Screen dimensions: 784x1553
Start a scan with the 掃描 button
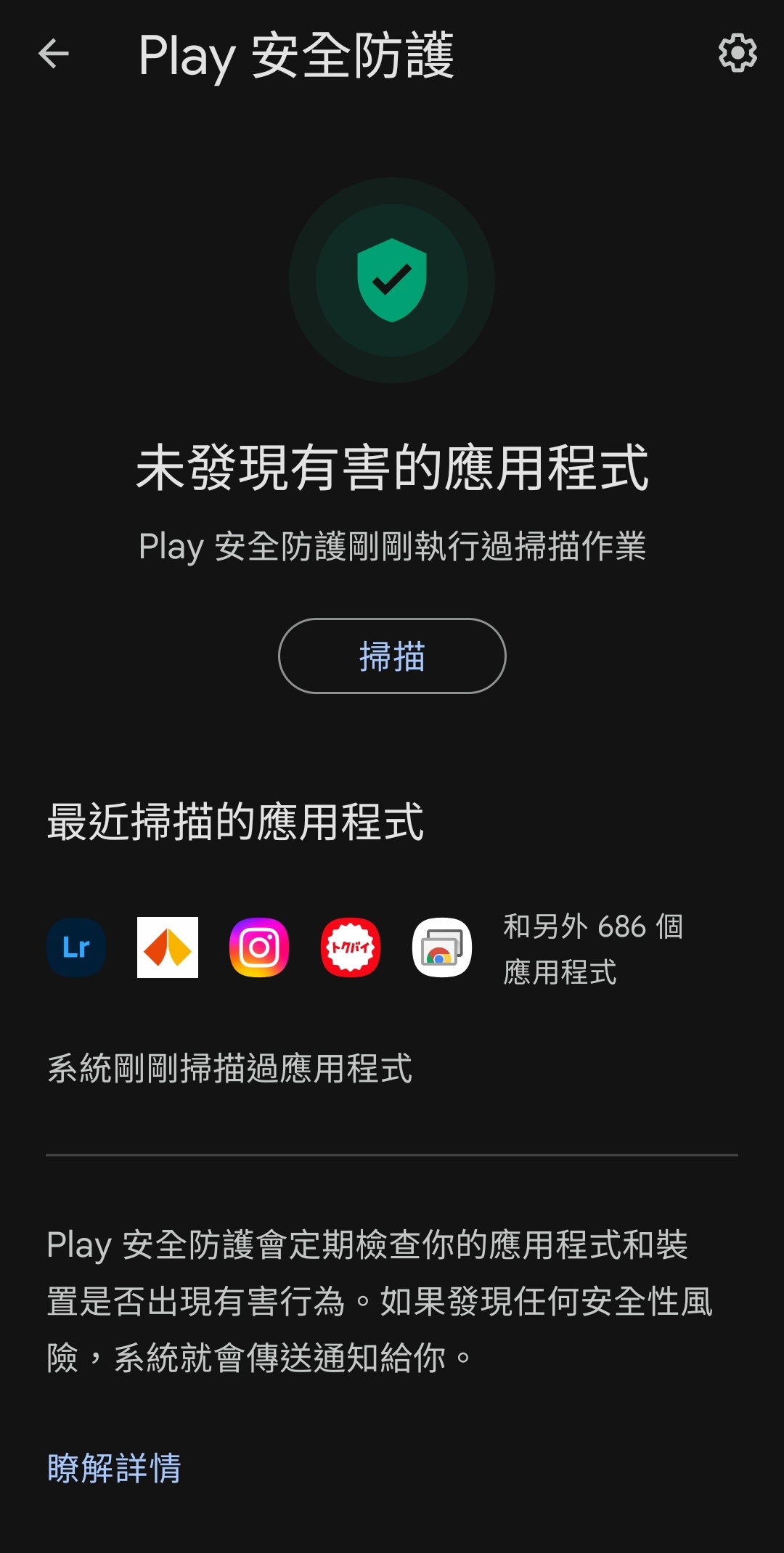click(x=392, y=656)
